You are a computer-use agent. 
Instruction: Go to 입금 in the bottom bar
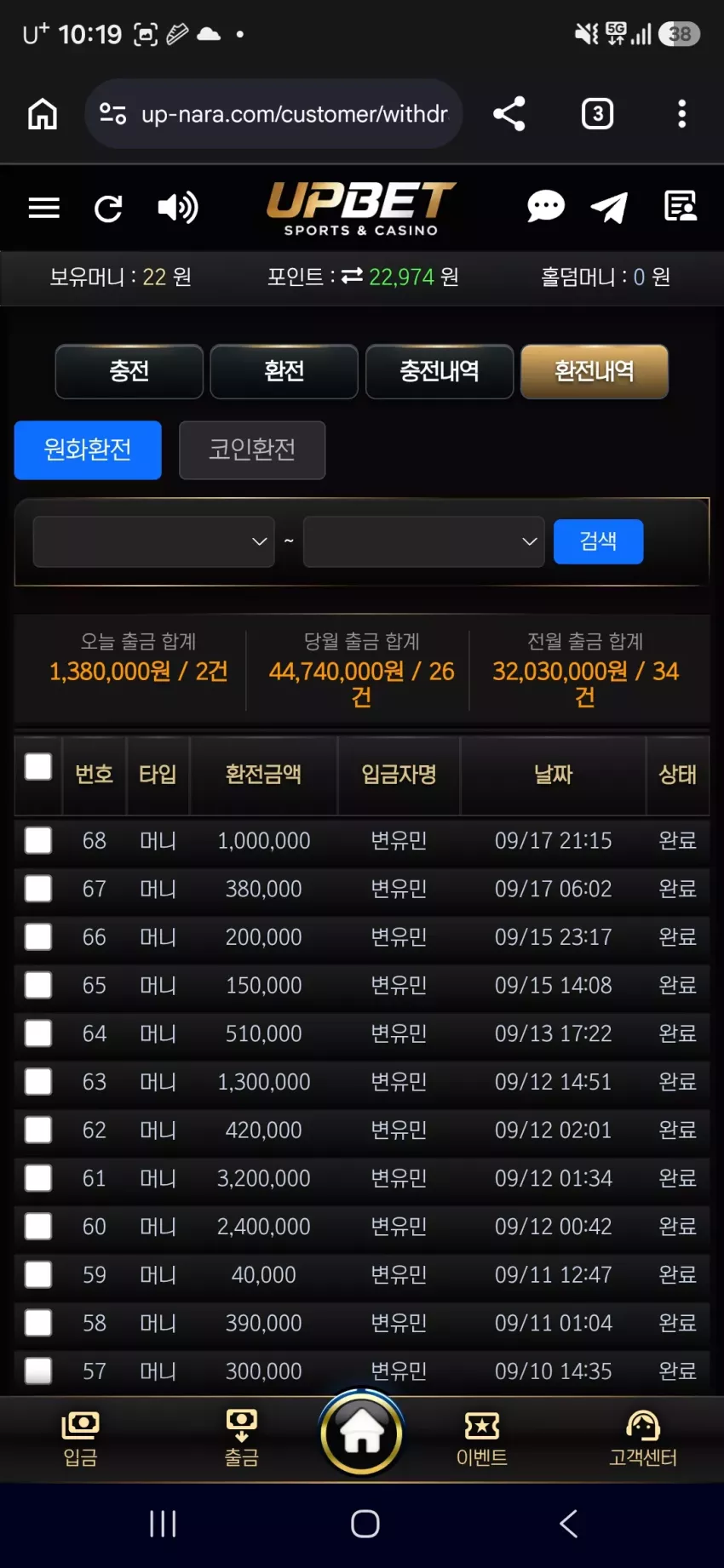(80, 1439)
